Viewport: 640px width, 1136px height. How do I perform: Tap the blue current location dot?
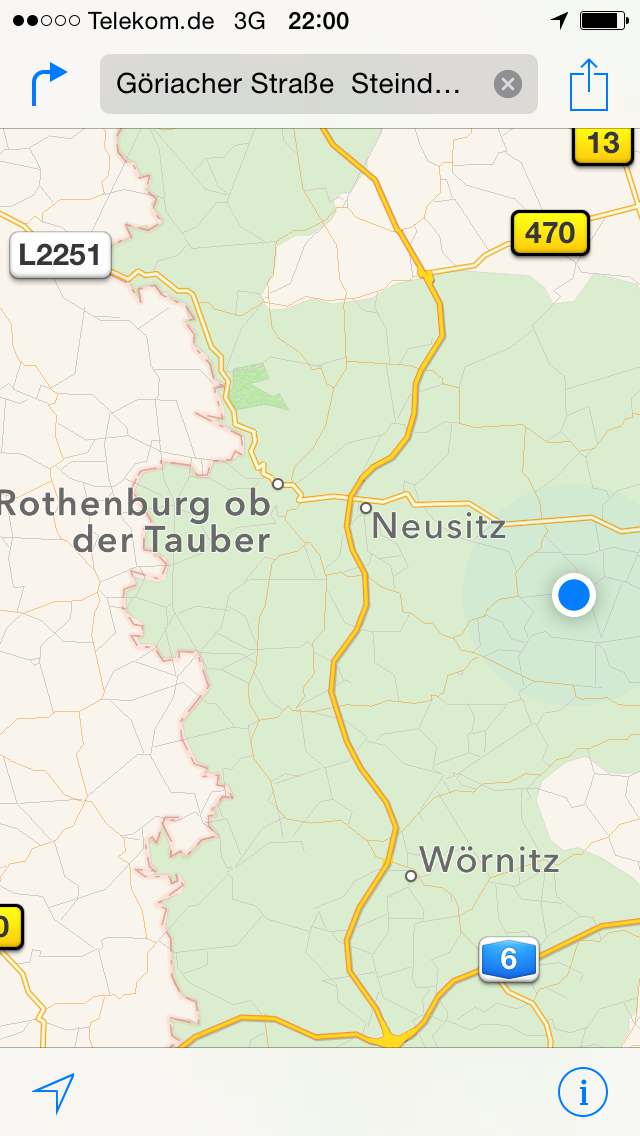tap(574, 595)
